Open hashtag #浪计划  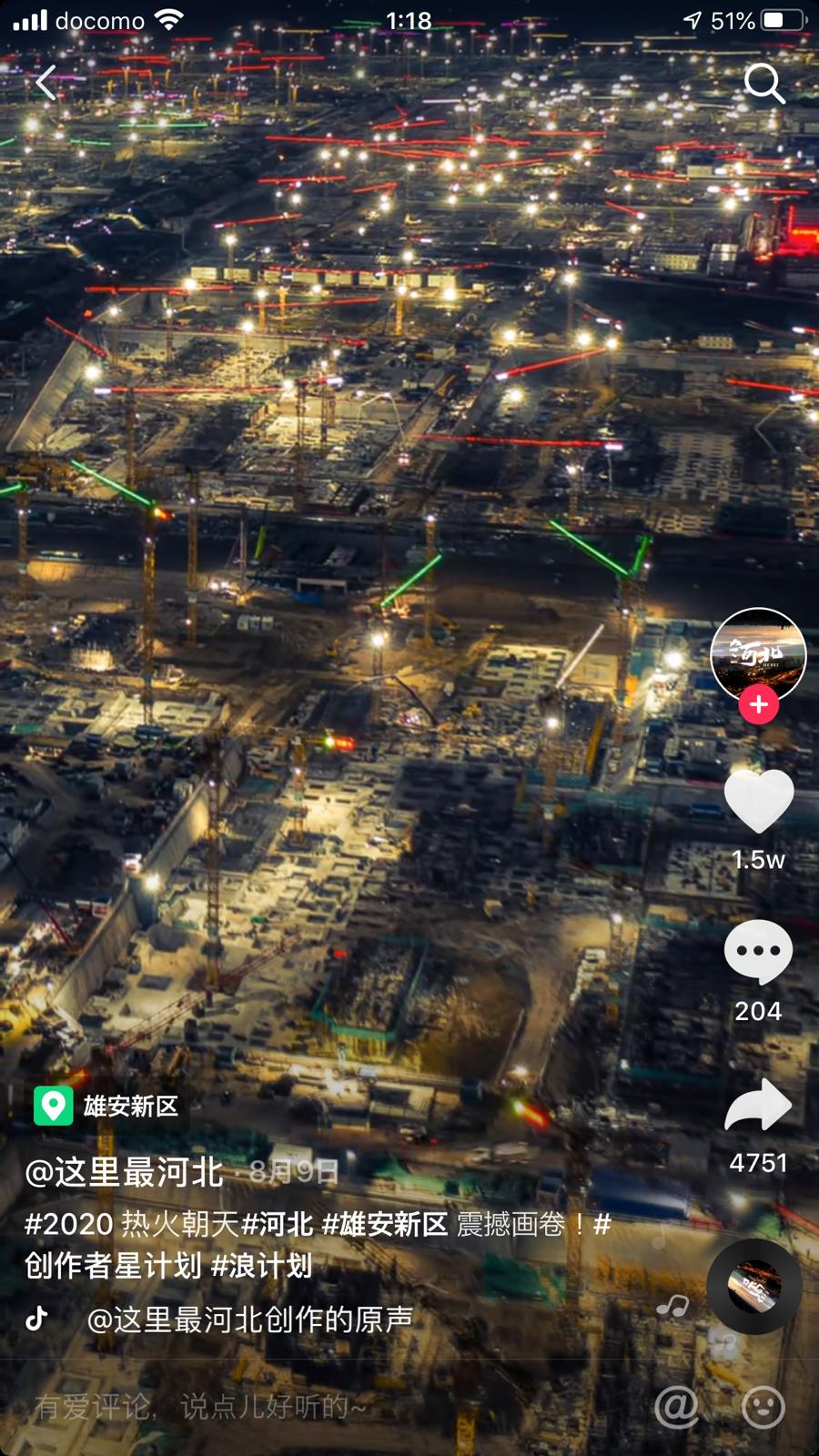click(261, 1266)
